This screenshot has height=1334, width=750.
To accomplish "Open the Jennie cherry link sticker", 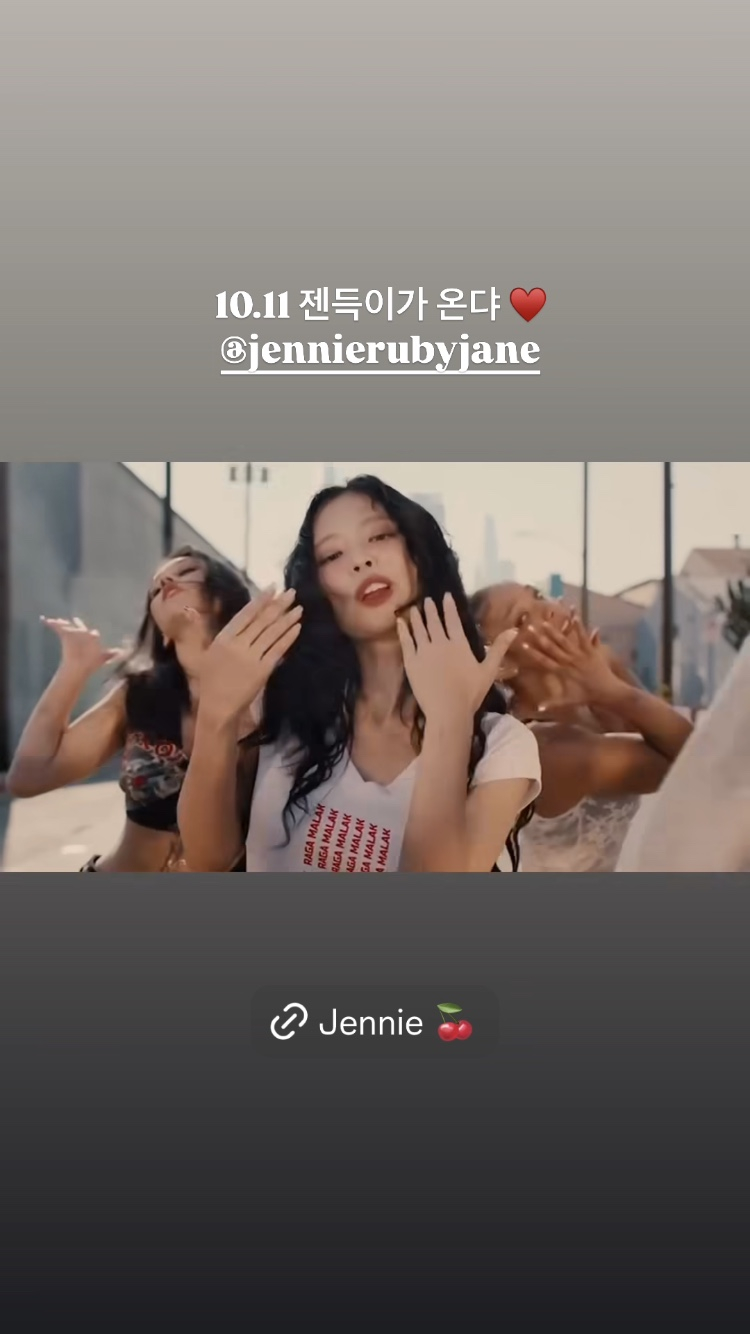I will 373,1023.
